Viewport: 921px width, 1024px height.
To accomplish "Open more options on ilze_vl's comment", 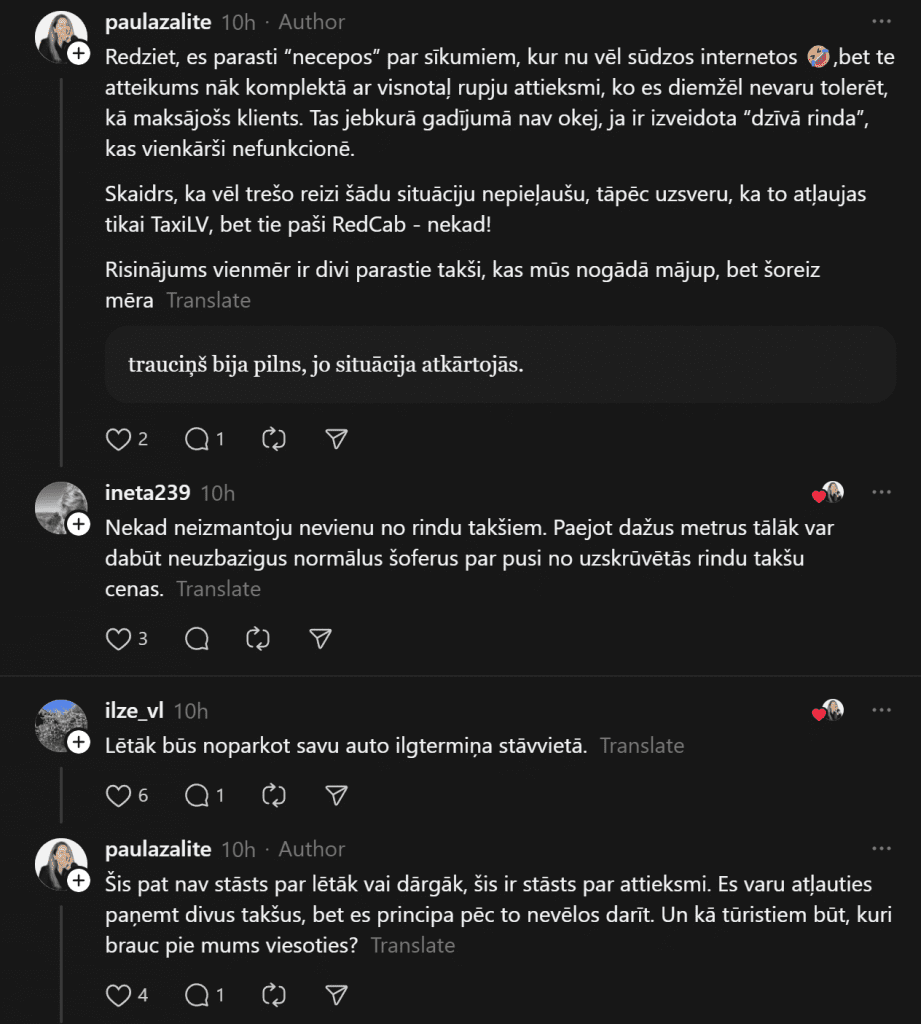I will (881, 710).
